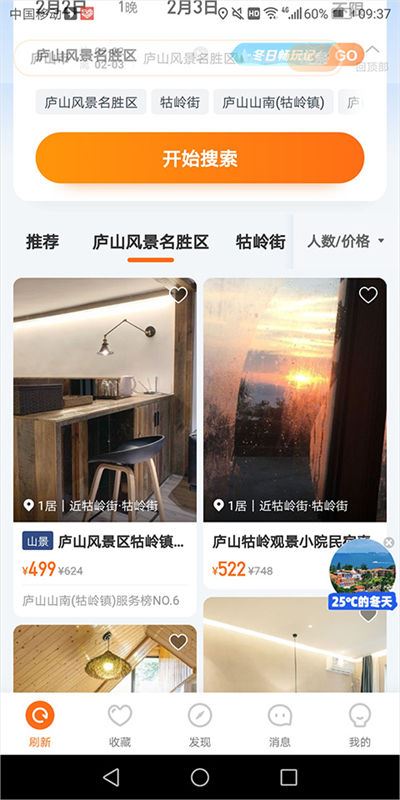Viewport: 400px width, 800px height.
Task: Select the 牯岭街 filter chip
Action: [180, 103]
